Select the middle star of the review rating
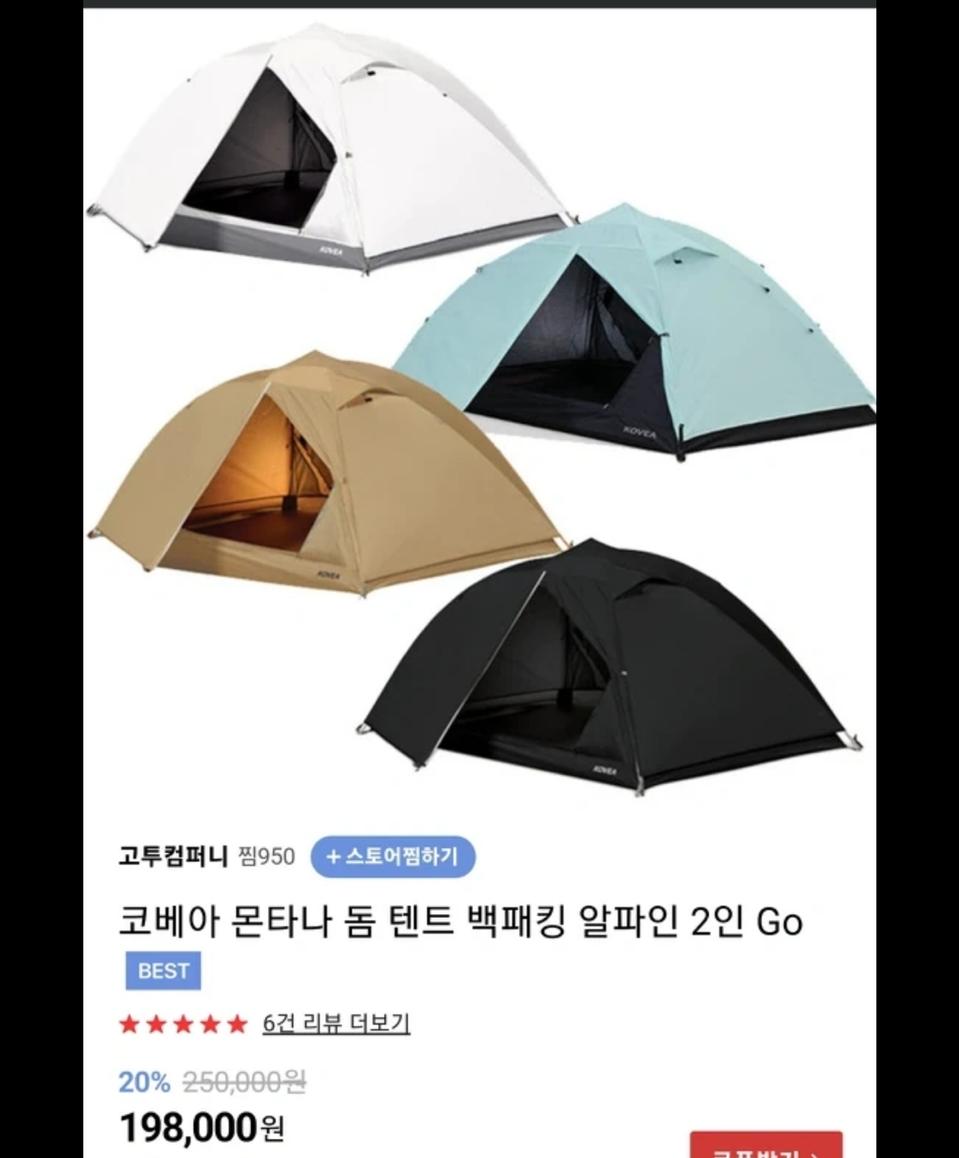Screen dimensions: 959x1158 coord(182,1025)
